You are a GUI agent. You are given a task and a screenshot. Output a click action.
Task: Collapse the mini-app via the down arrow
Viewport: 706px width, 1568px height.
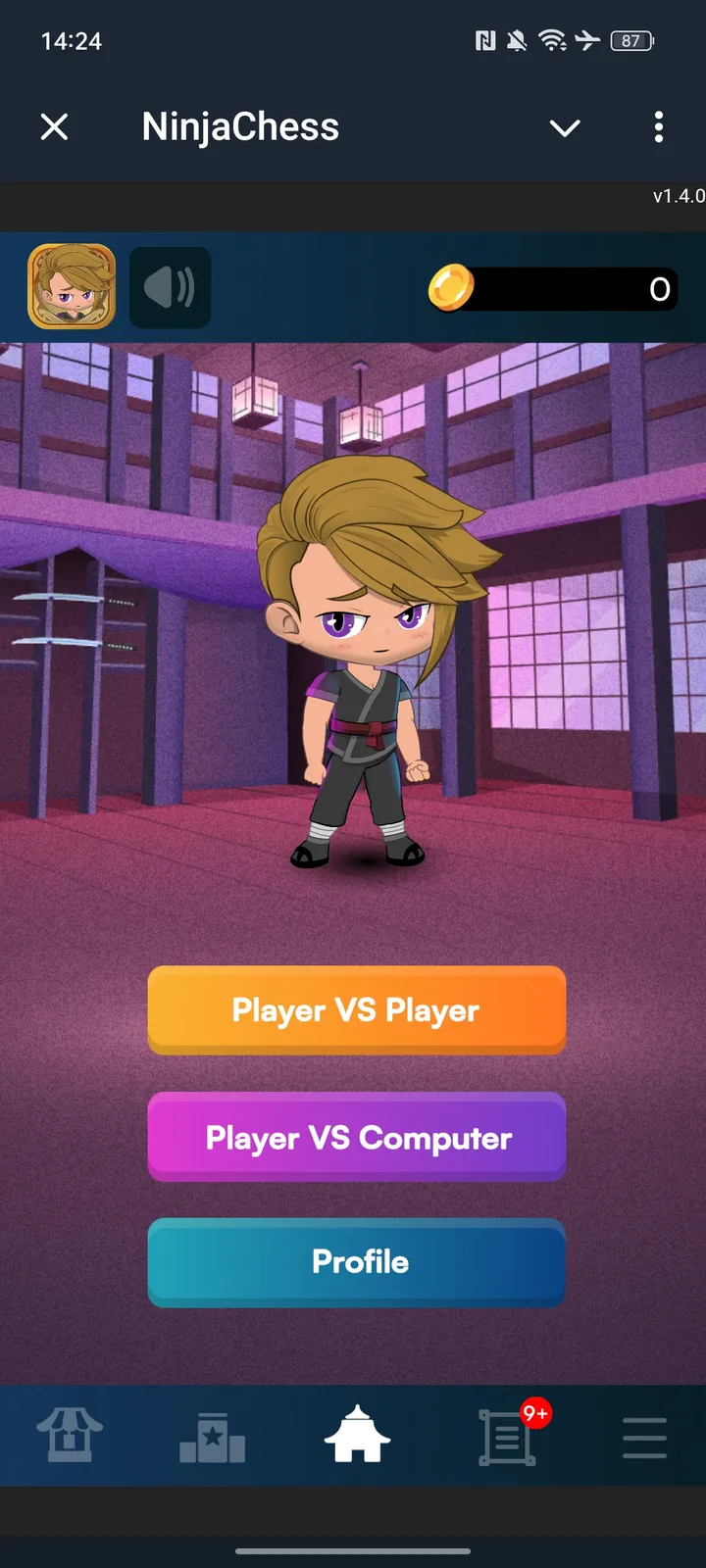(565, 127)
